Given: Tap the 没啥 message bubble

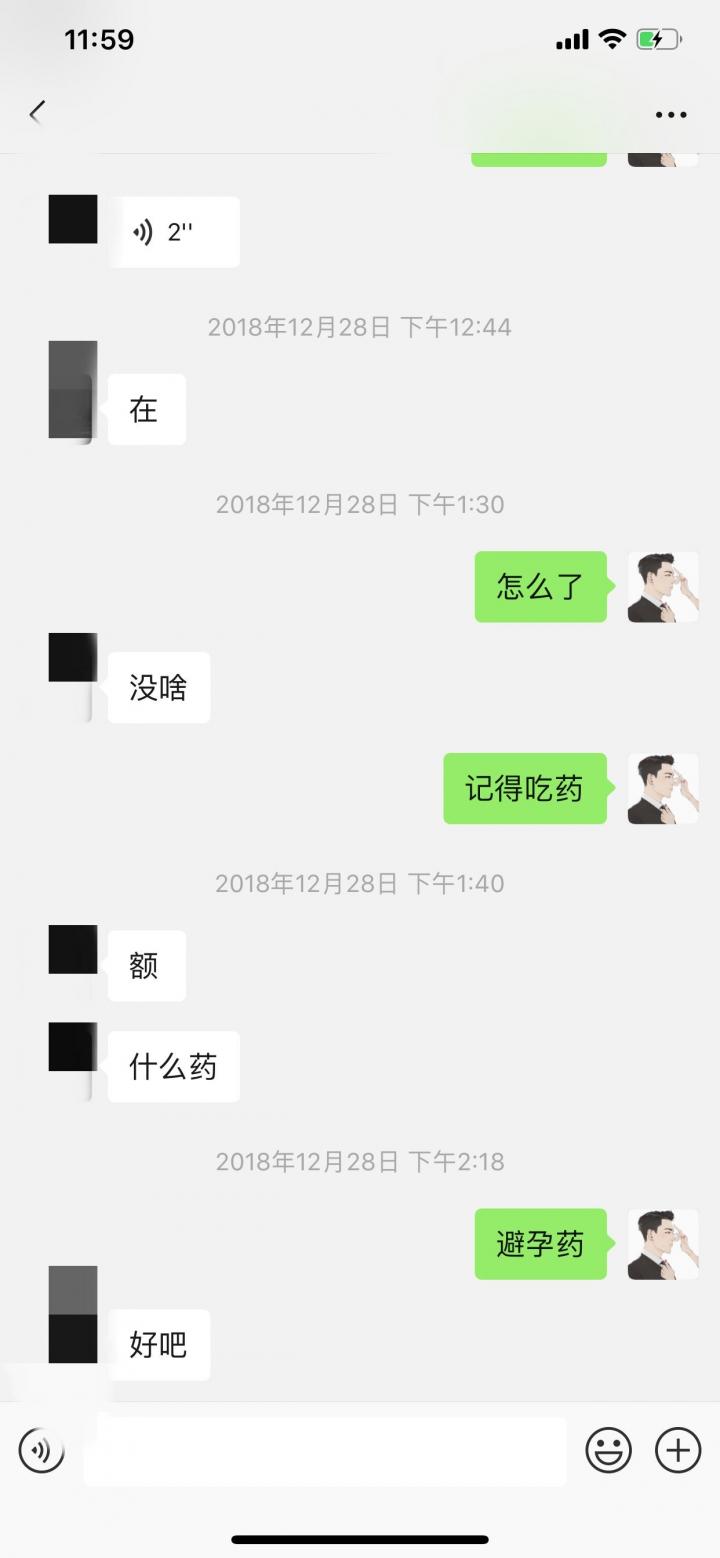Looking at the screenshot, I should tap(157, 687).
